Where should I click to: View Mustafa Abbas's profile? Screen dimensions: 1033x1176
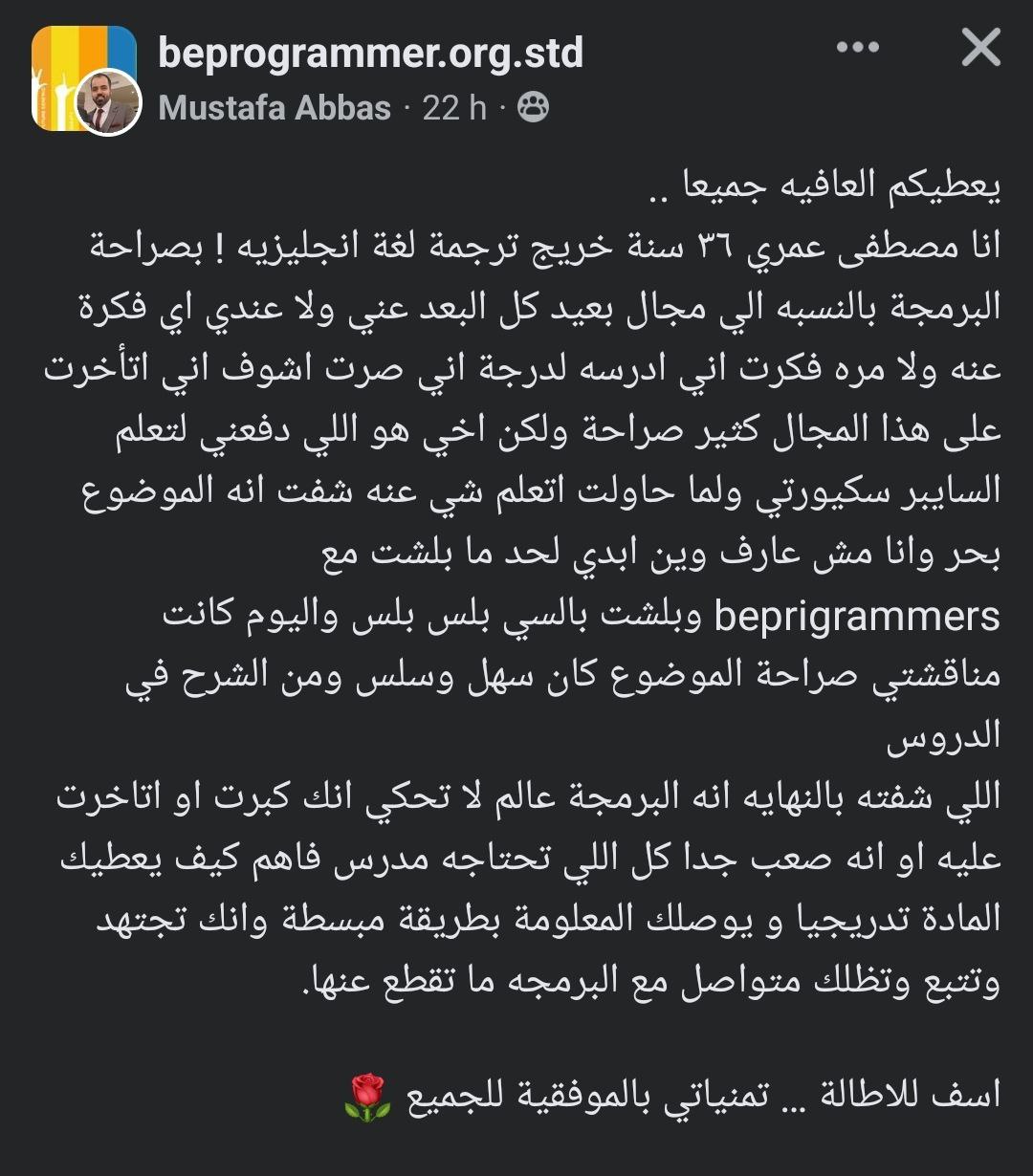(275, 108)
